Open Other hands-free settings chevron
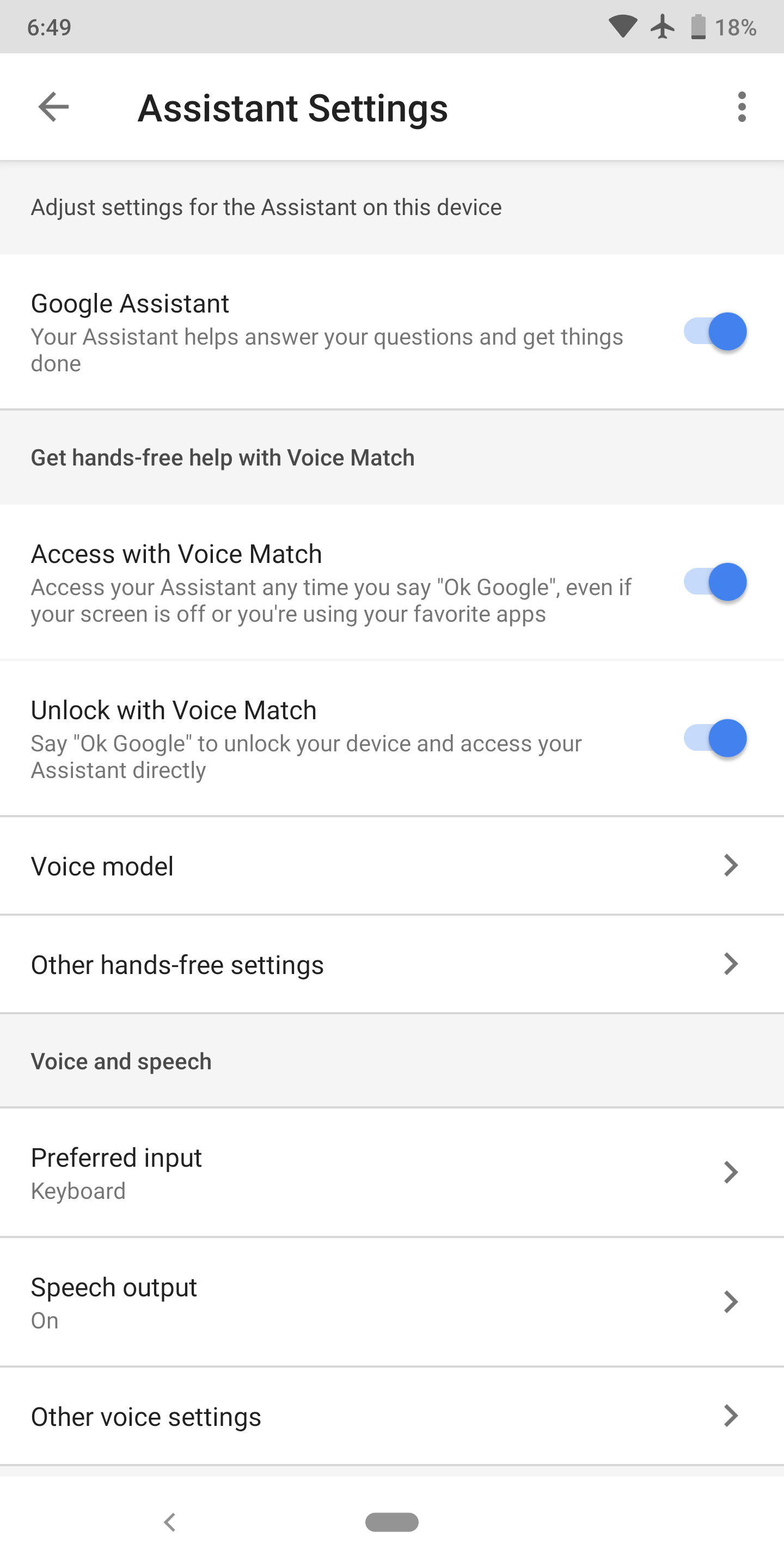The height and width of the screenshot is (1568, 784). [x=731, y=964]
